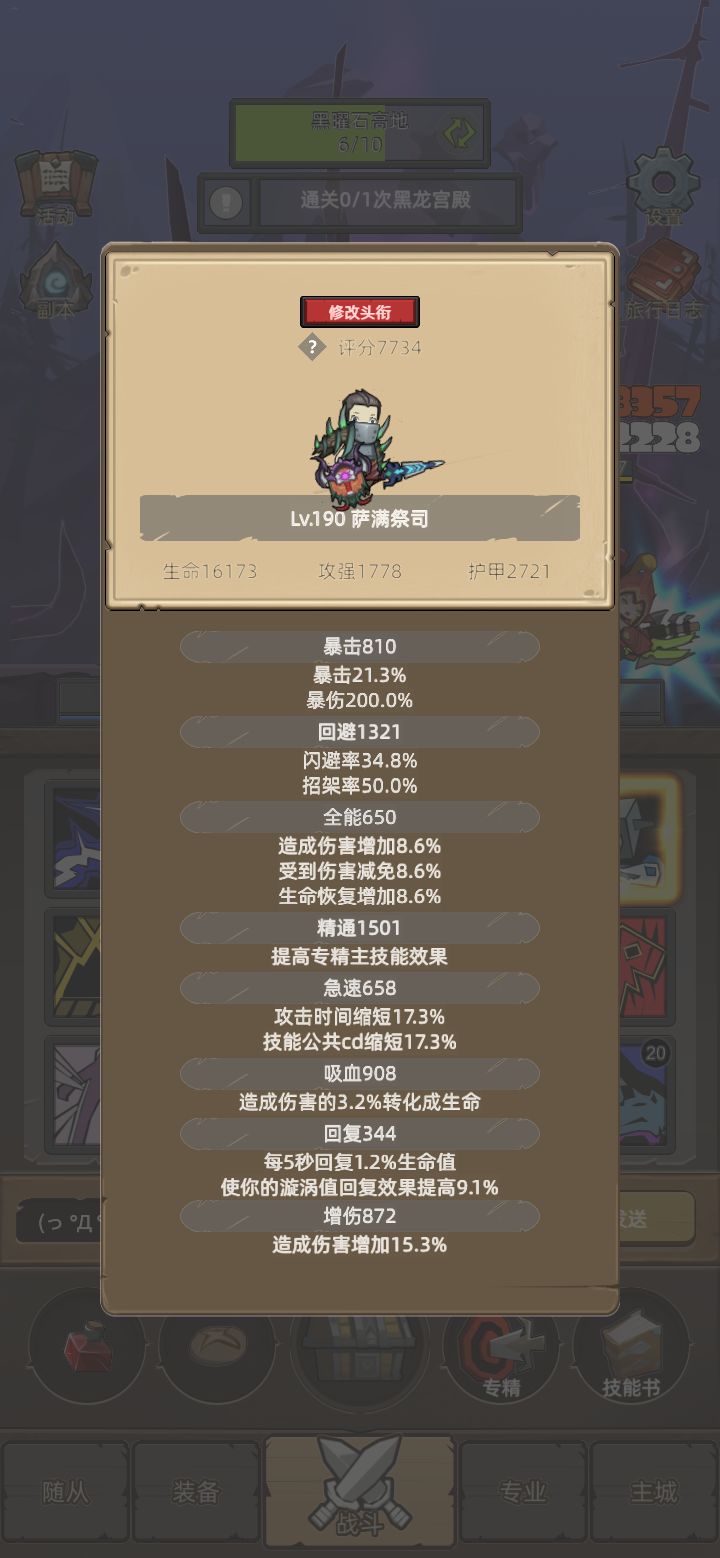The height and width of the screenshot is (1558, 720).
Task: Expand the 全能650 stat bar
Action: tap(359, 817)
